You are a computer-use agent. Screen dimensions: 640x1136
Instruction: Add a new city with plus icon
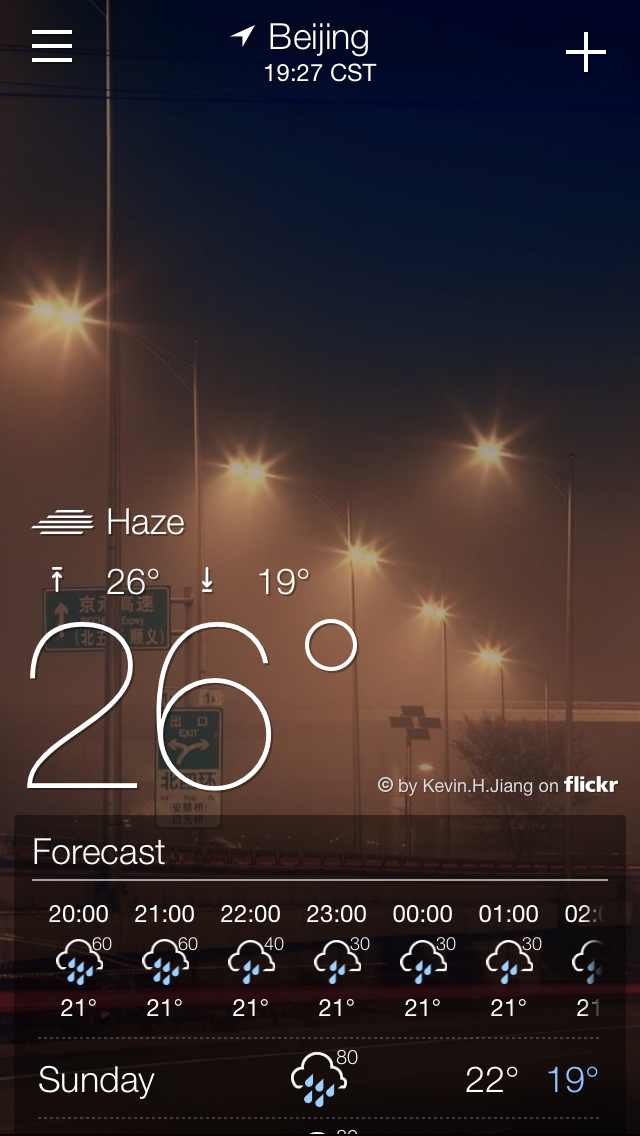(x=586, y=51)
